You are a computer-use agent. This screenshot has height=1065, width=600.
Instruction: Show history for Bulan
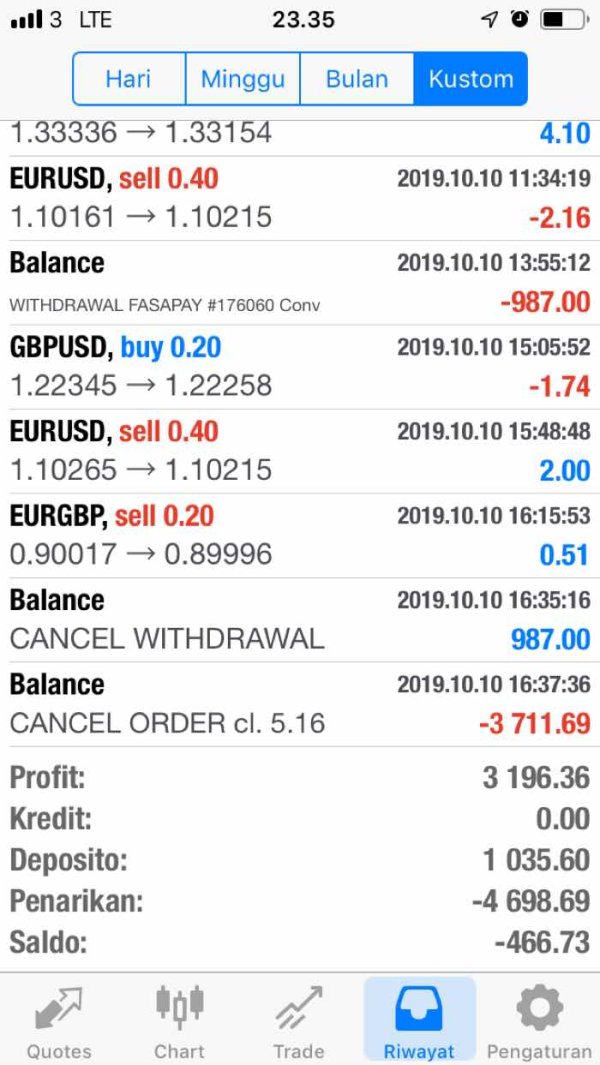tap(357, 79)
